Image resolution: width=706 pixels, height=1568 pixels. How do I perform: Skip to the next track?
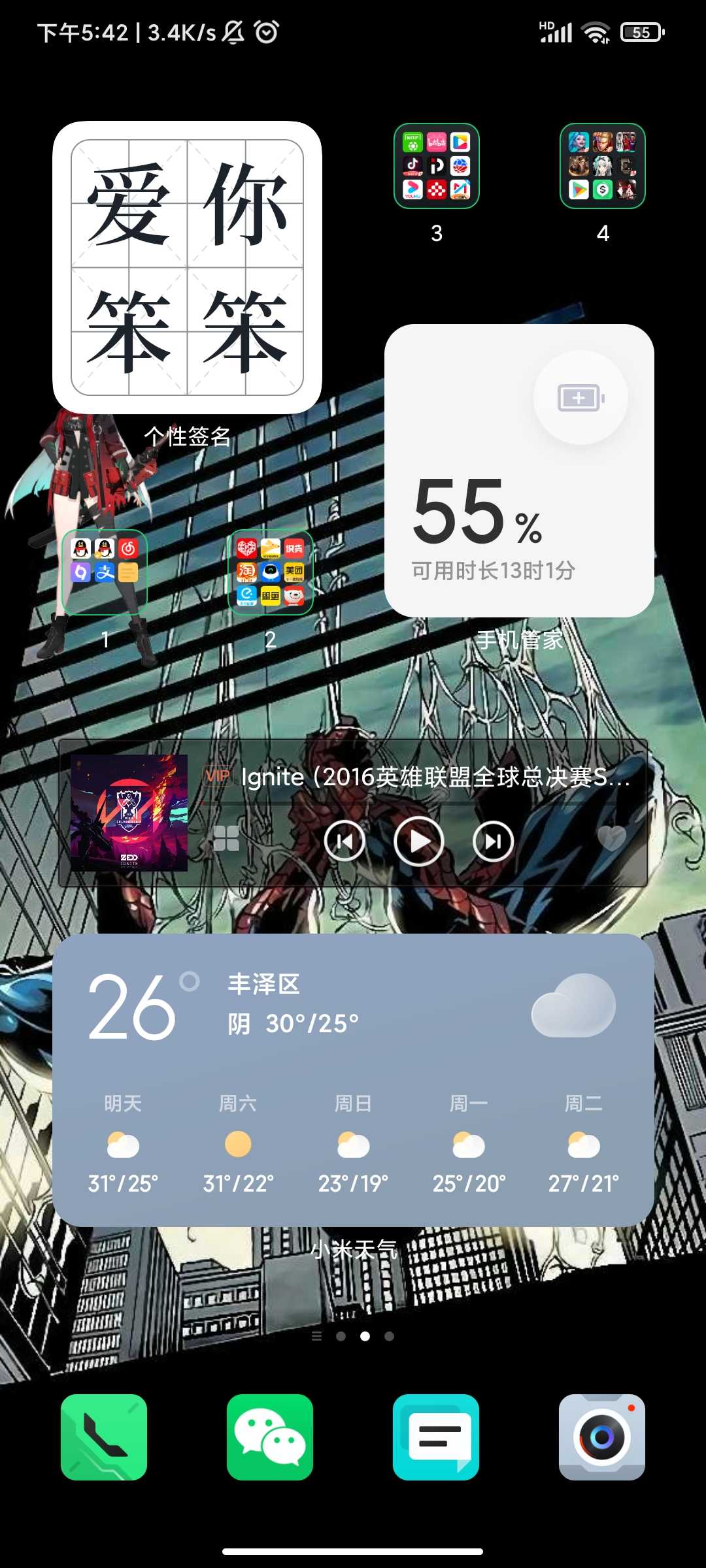pyautogui.click(x=493, y=841)
